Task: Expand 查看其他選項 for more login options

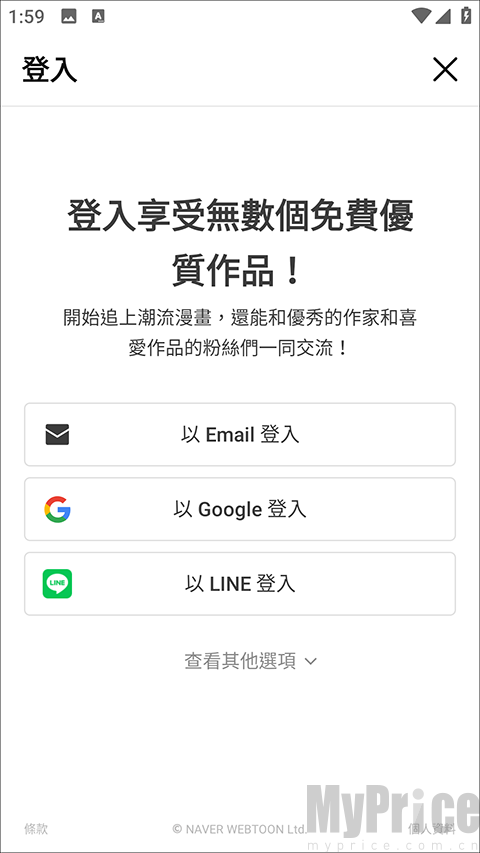Action: pyautogui.click(x=250, y=661)
